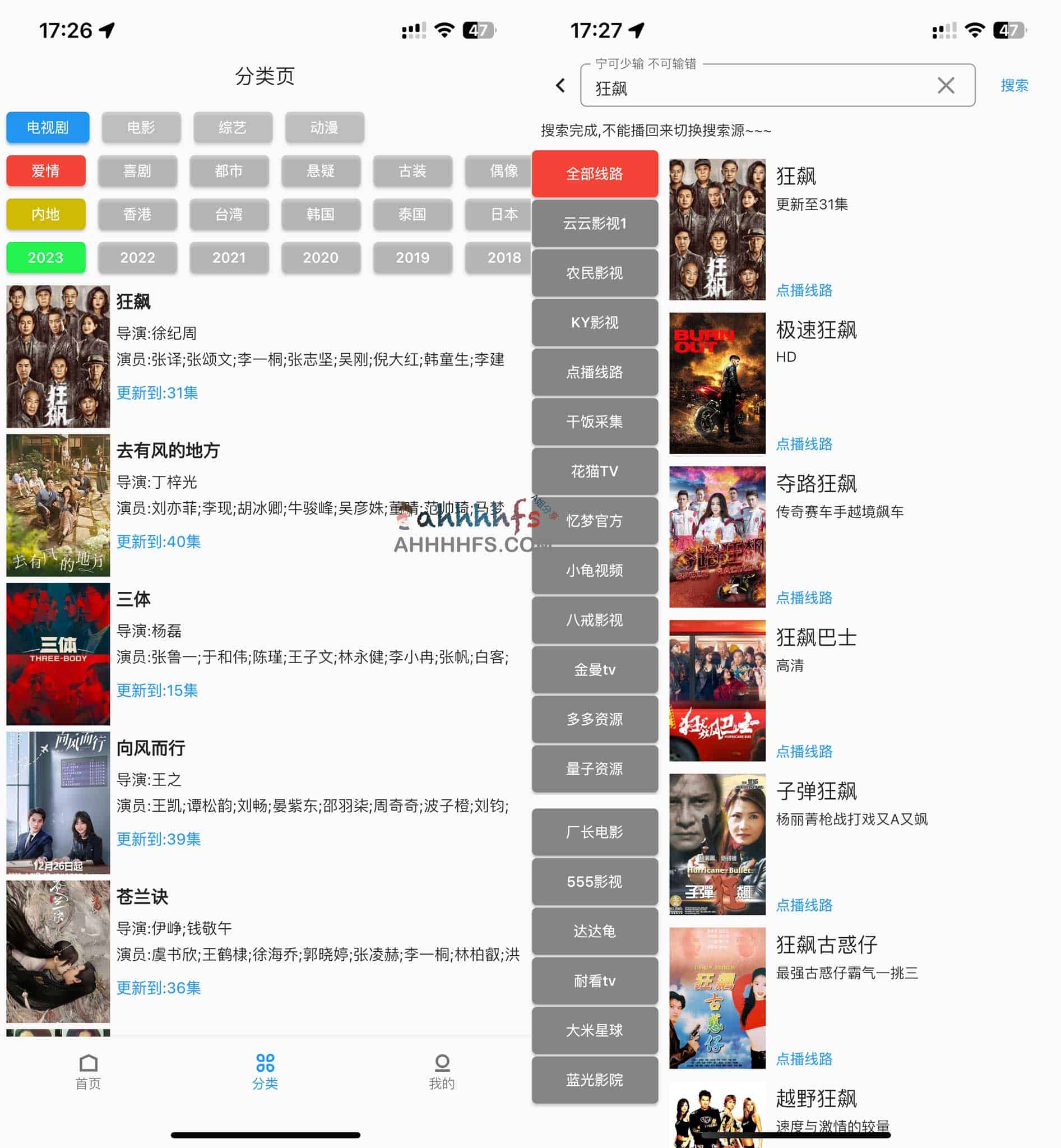The width and height of the screenshot is (1061, 1148).
Task: Select the 云云影视1 source
Action: click(x=594, y=224)
